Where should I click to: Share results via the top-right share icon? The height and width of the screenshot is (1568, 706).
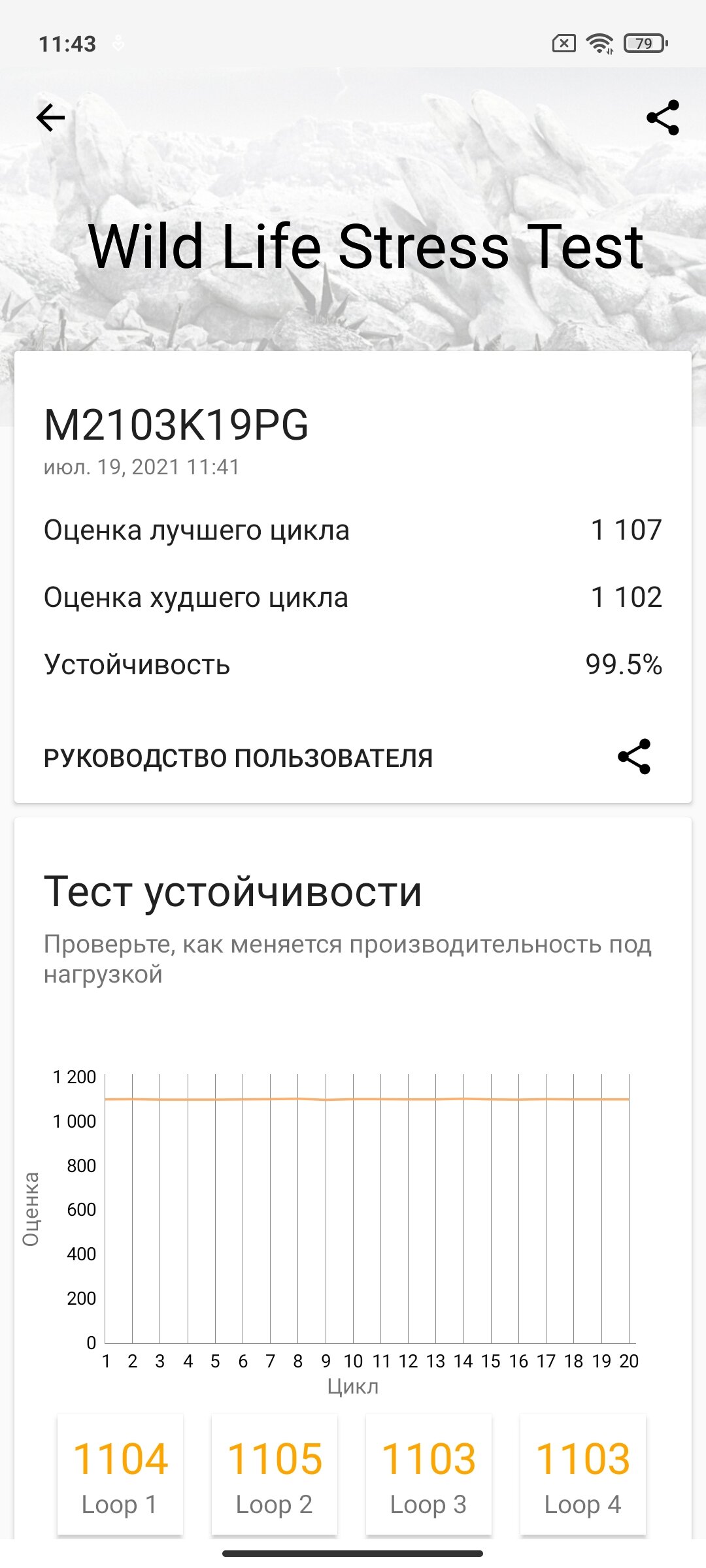663,118
